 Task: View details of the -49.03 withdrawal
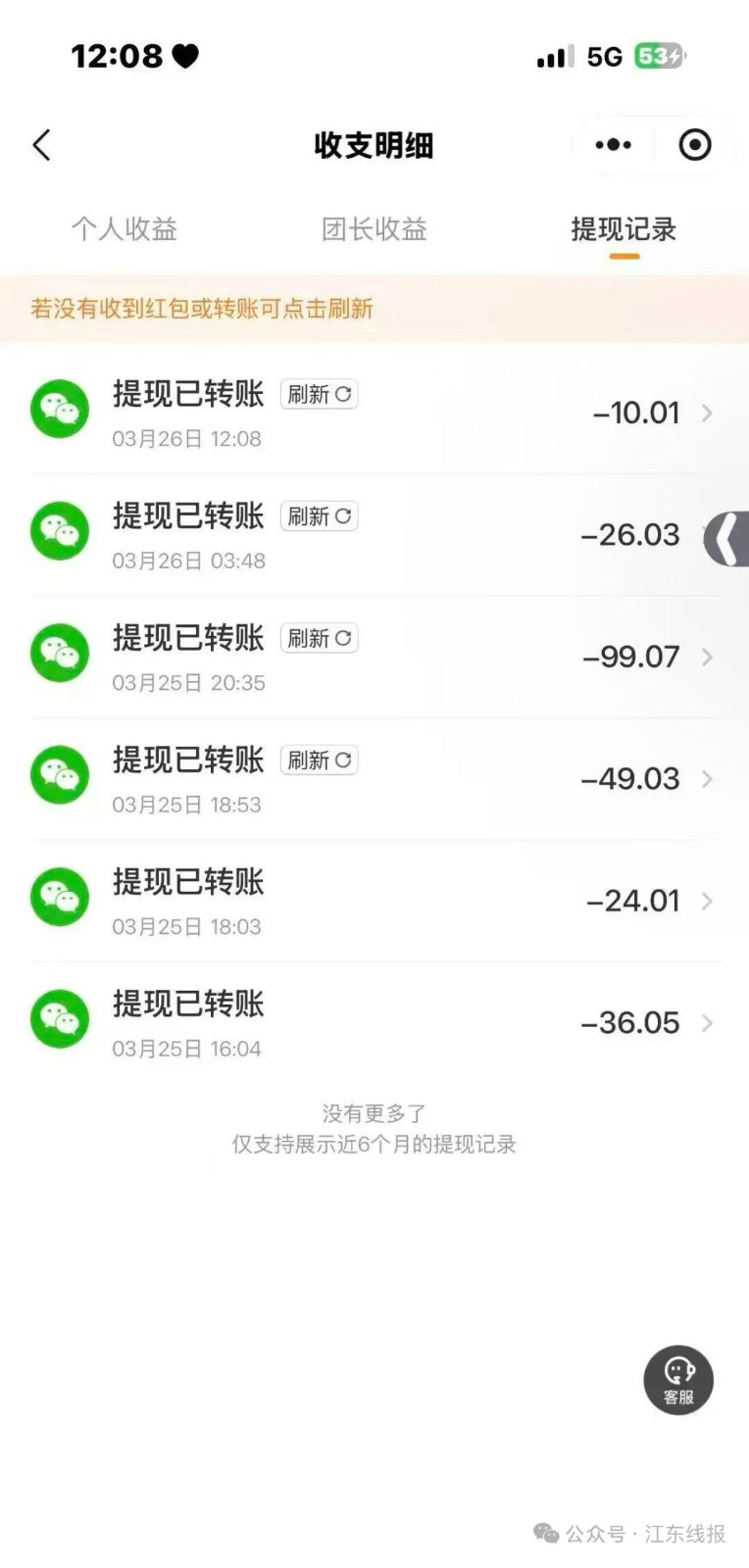pos(647,779)
